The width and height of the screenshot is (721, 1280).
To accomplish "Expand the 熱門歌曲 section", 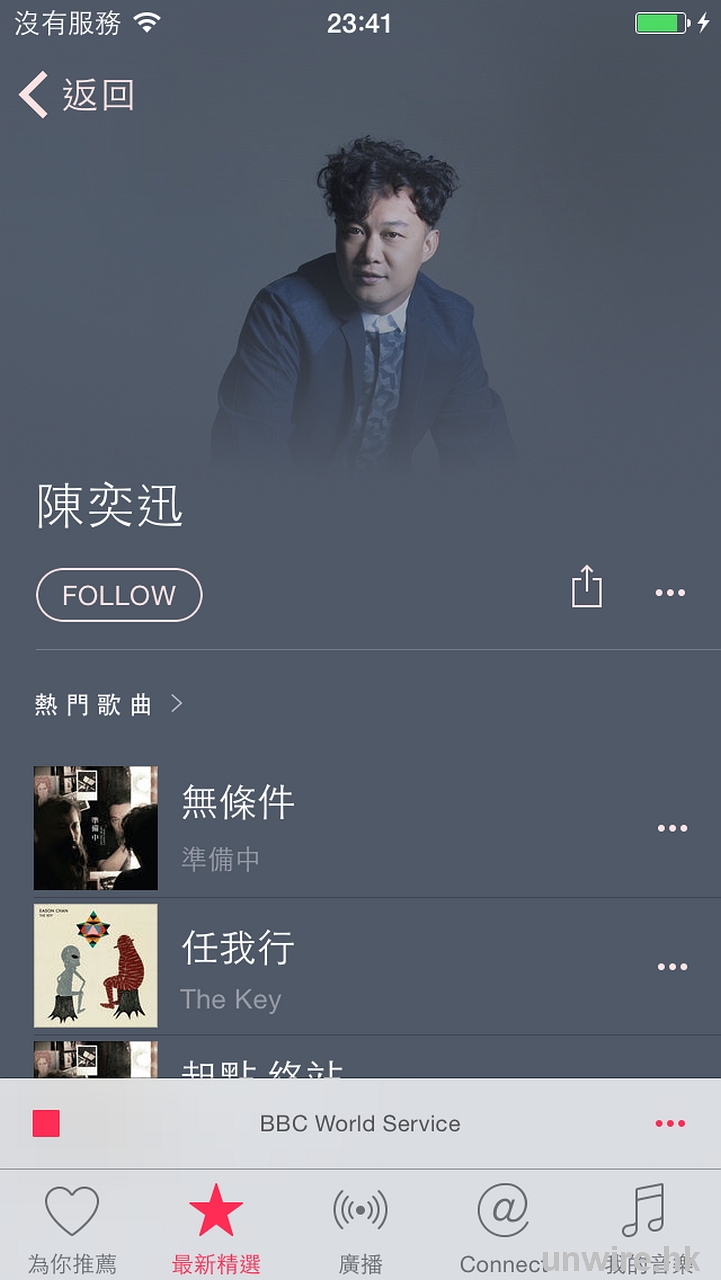I will pos(108,705).
